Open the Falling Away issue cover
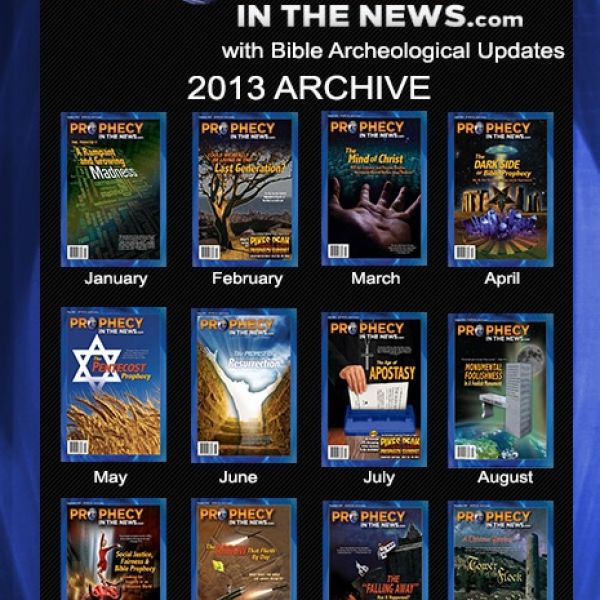The image size is (600, 600). click(x=374, y=550)
